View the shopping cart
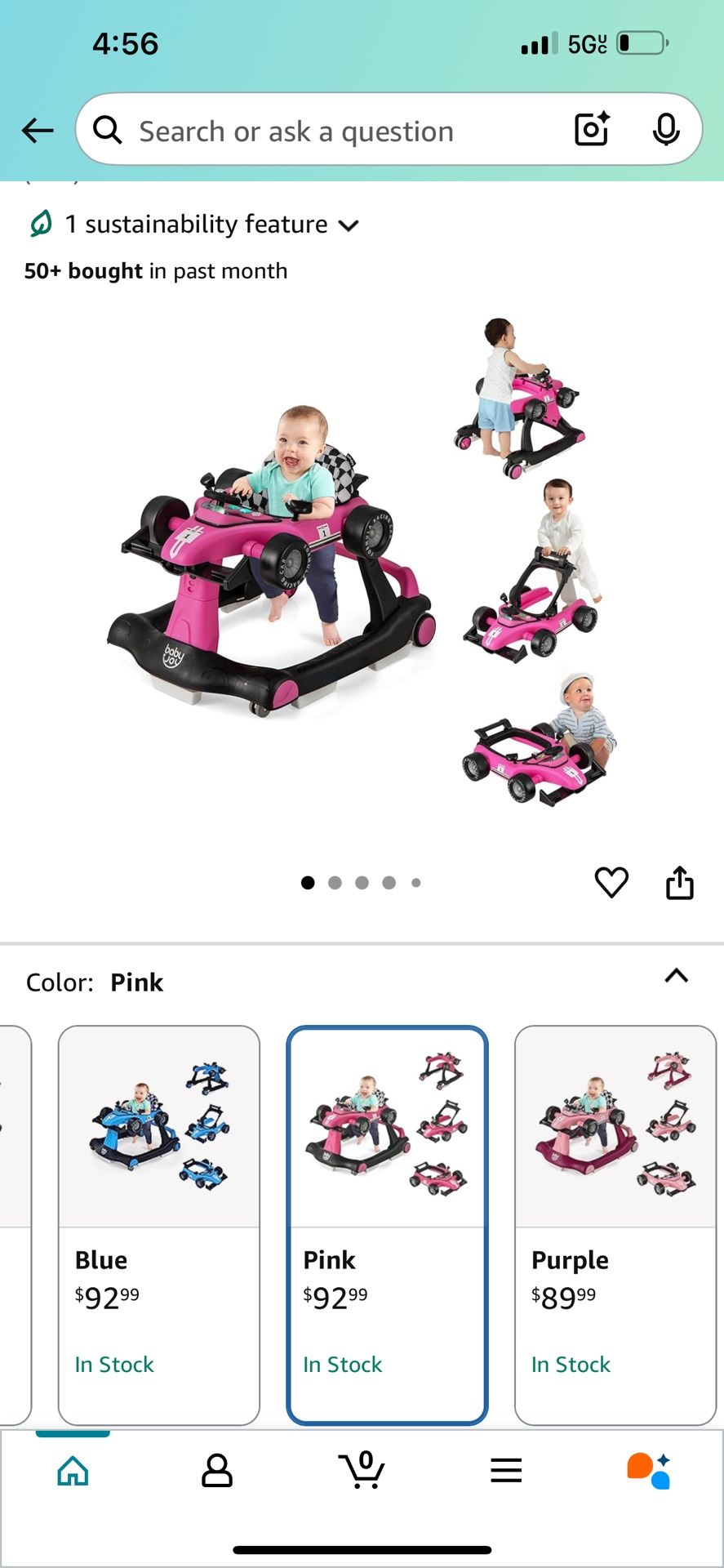 (x=362, y=1471)
